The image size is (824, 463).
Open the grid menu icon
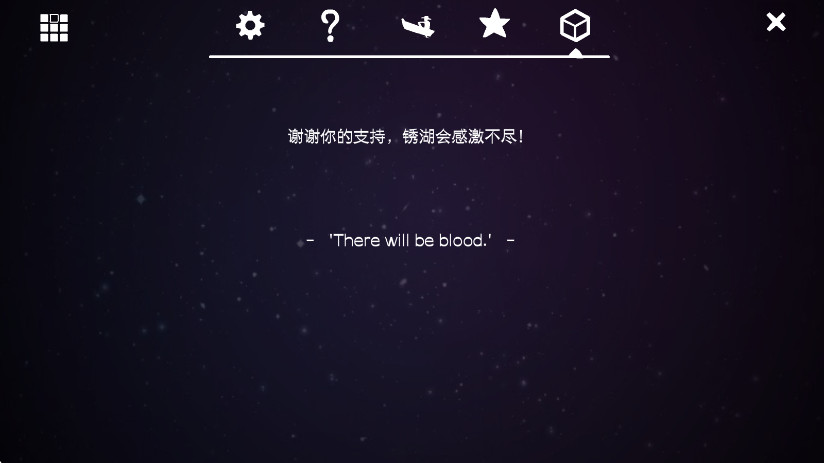click(54, 27)
